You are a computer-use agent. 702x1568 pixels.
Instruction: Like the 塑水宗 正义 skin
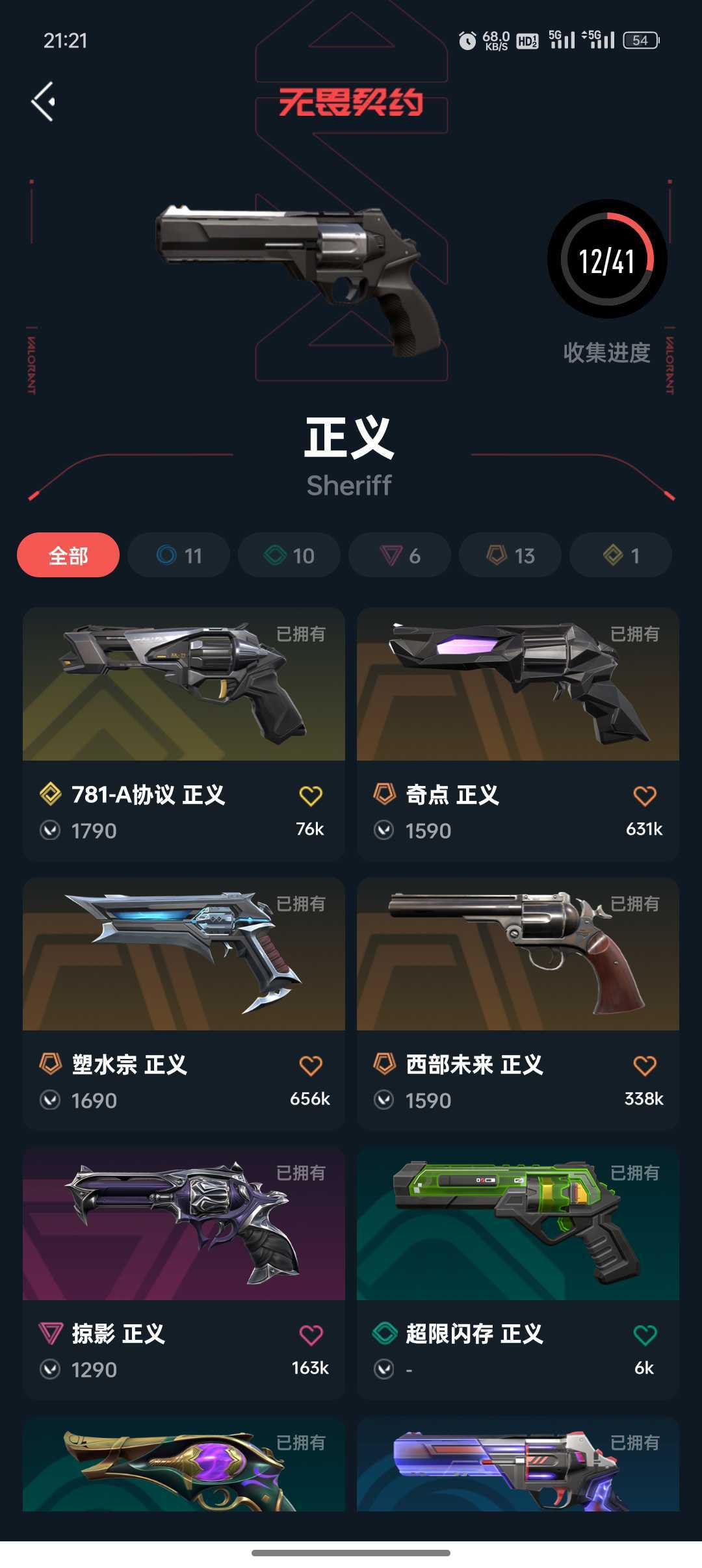(311, 1065)
